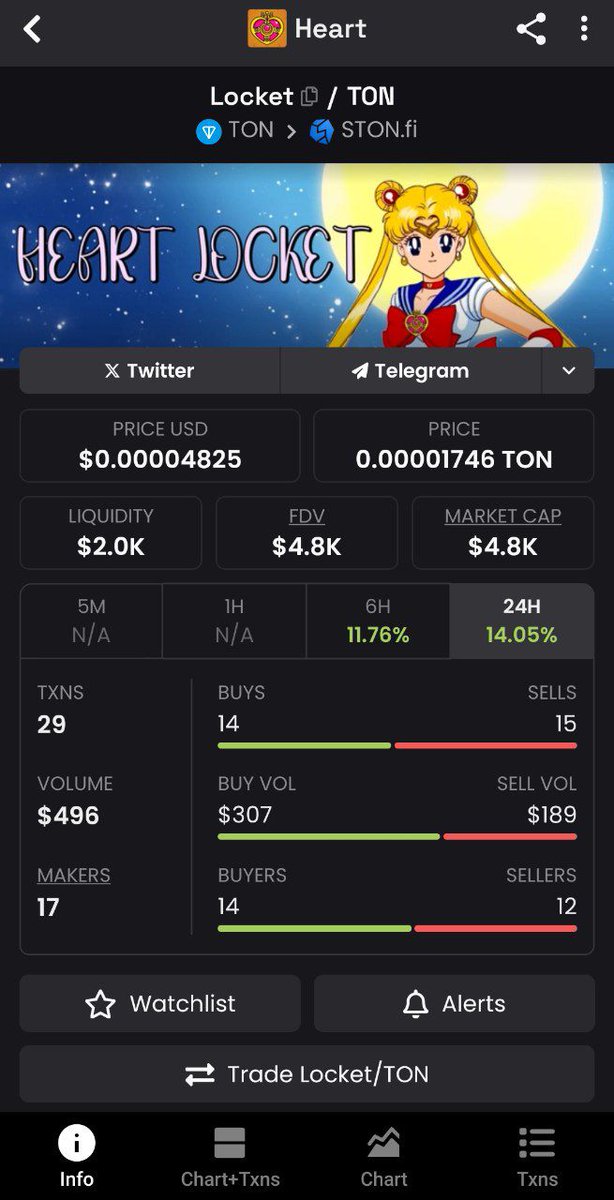Add Locket to Watchlist
The image size is (614, 1200).
[x=160, y=1004]
